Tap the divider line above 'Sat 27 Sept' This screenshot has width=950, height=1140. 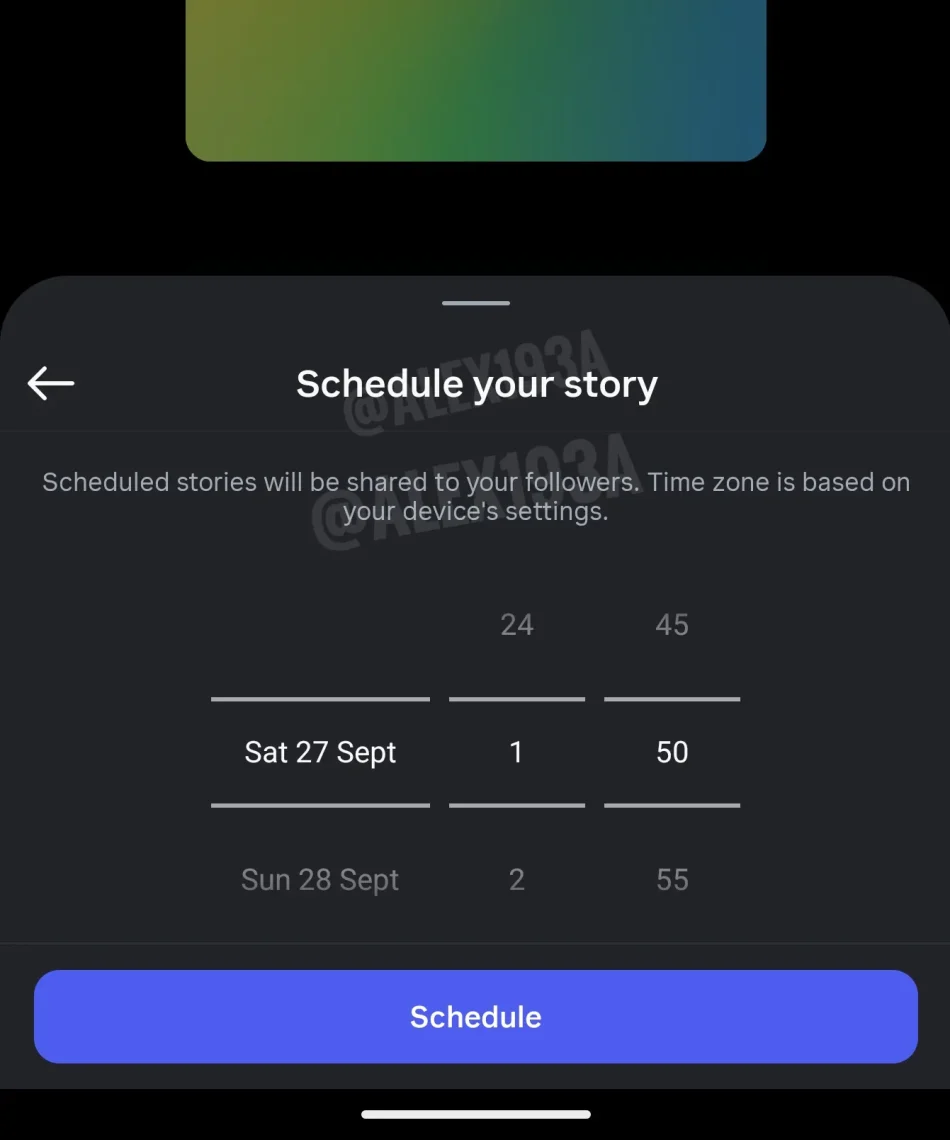click(319, 700)
